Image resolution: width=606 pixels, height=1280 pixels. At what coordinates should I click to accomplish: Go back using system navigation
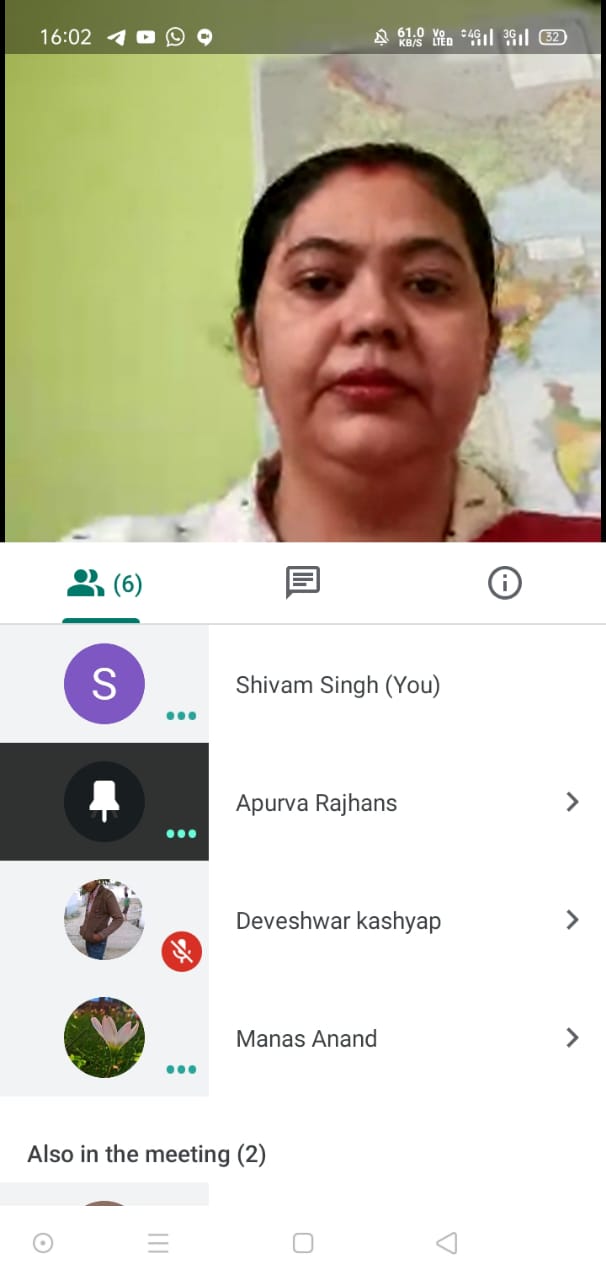pyautogui.click(x=446, y=1243)
